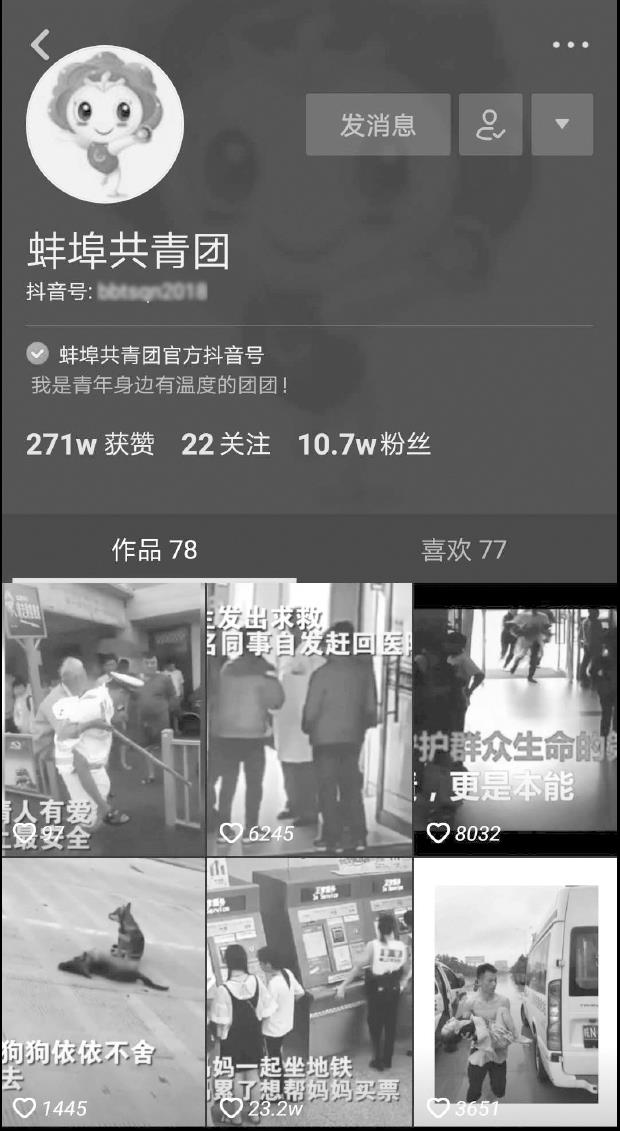Open the 22 关注 following list

click(226, 444)
